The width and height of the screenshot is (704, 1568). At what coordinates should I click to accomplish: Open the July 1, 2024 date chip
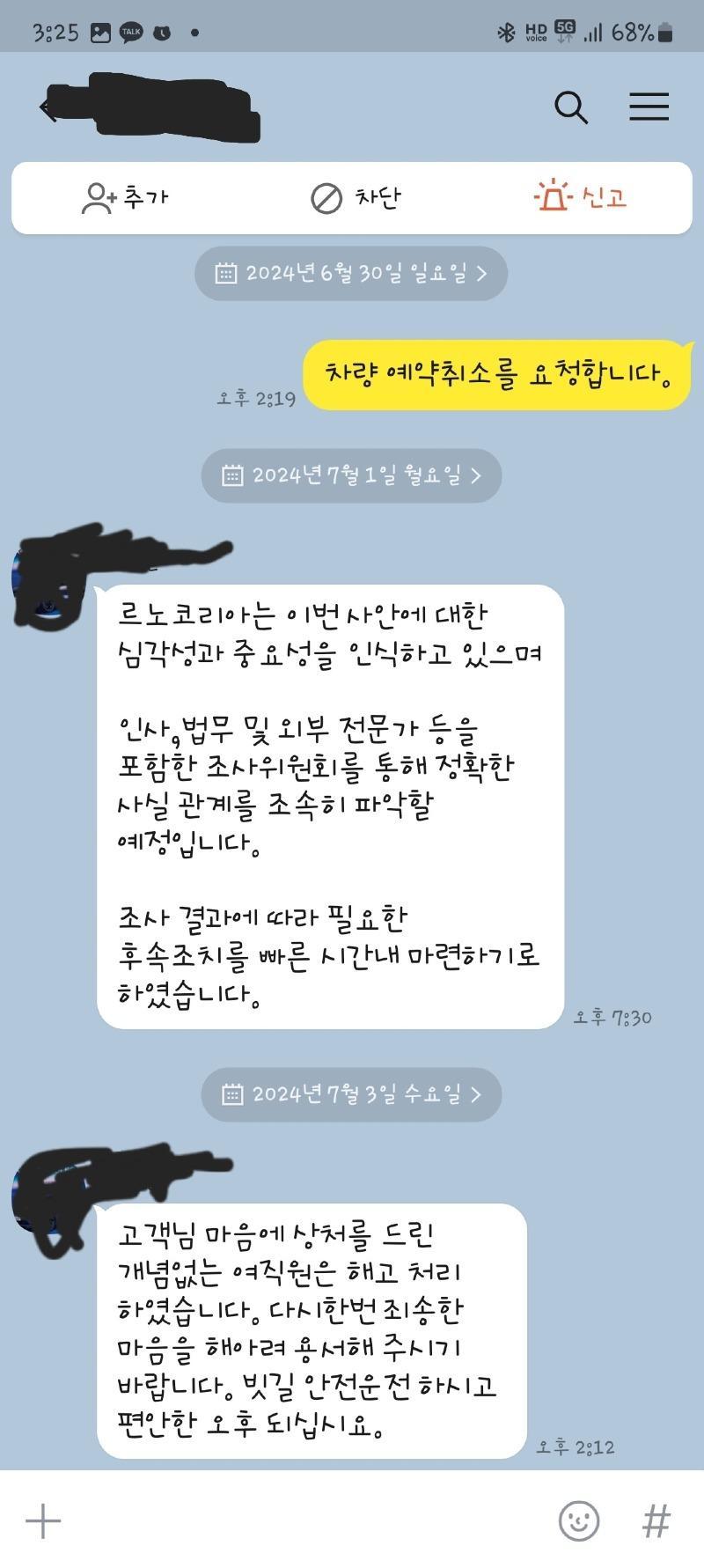pos(351,475)
